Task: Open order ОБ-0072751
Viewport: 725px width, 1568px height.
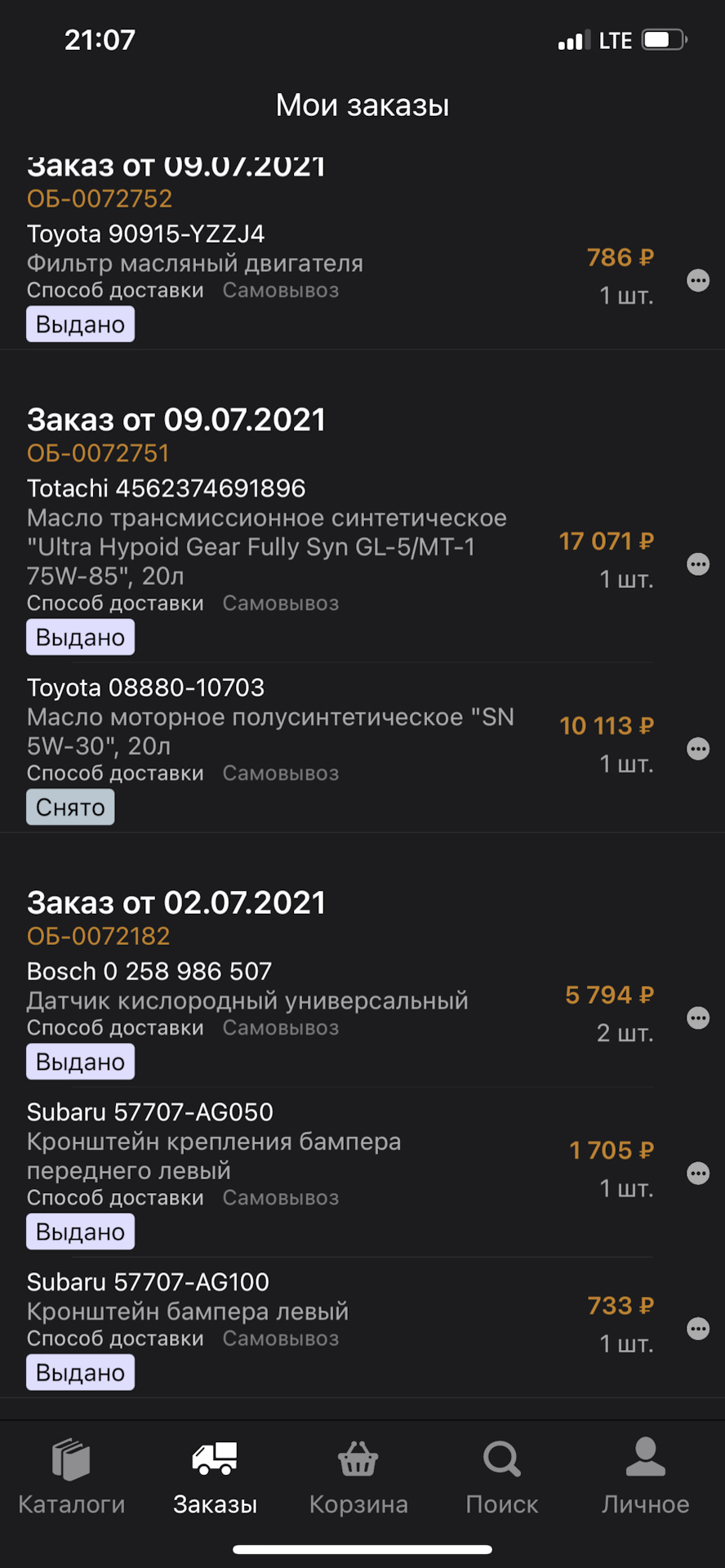Action: tap(99, 452)
